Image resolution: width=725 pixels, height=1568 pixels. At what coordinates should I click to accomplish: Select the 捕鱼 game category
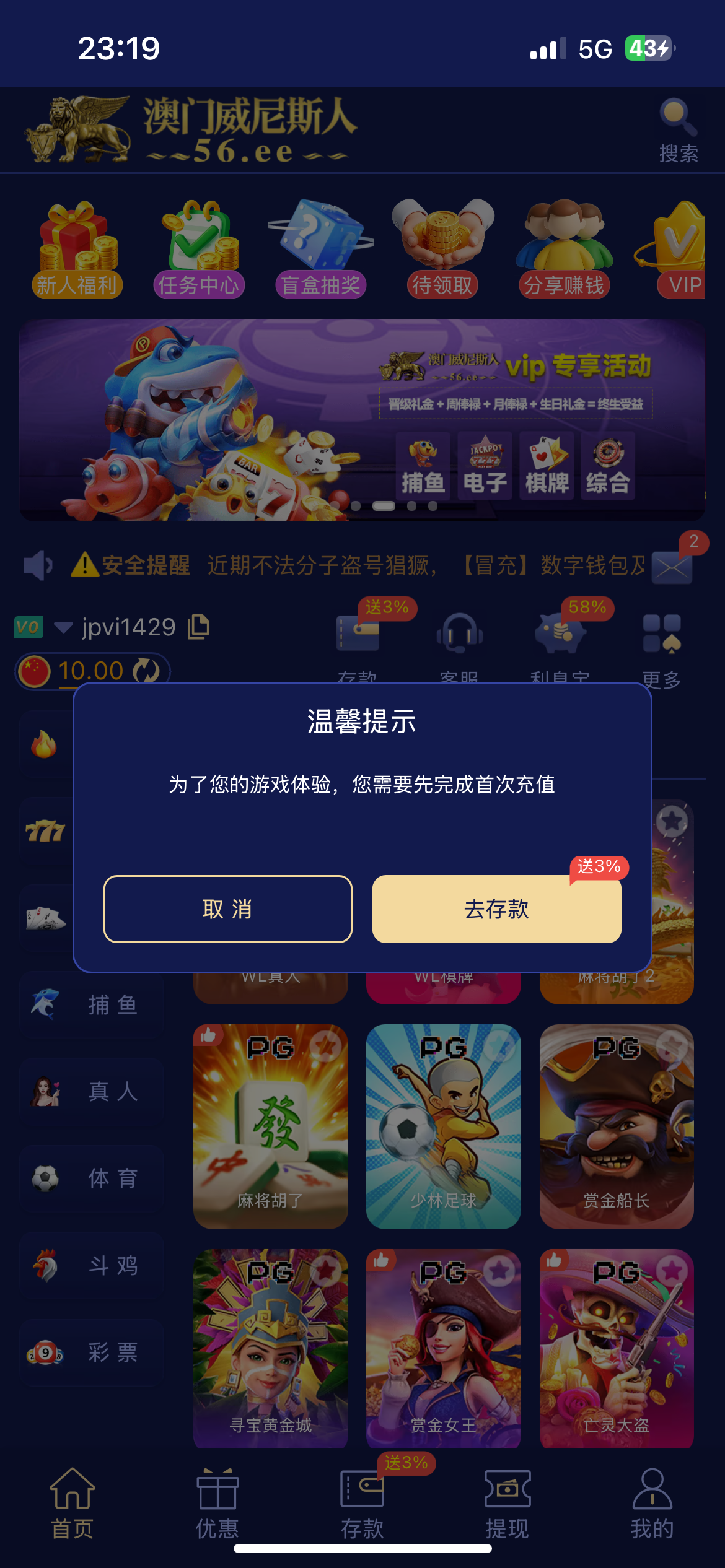(92, 1004)
